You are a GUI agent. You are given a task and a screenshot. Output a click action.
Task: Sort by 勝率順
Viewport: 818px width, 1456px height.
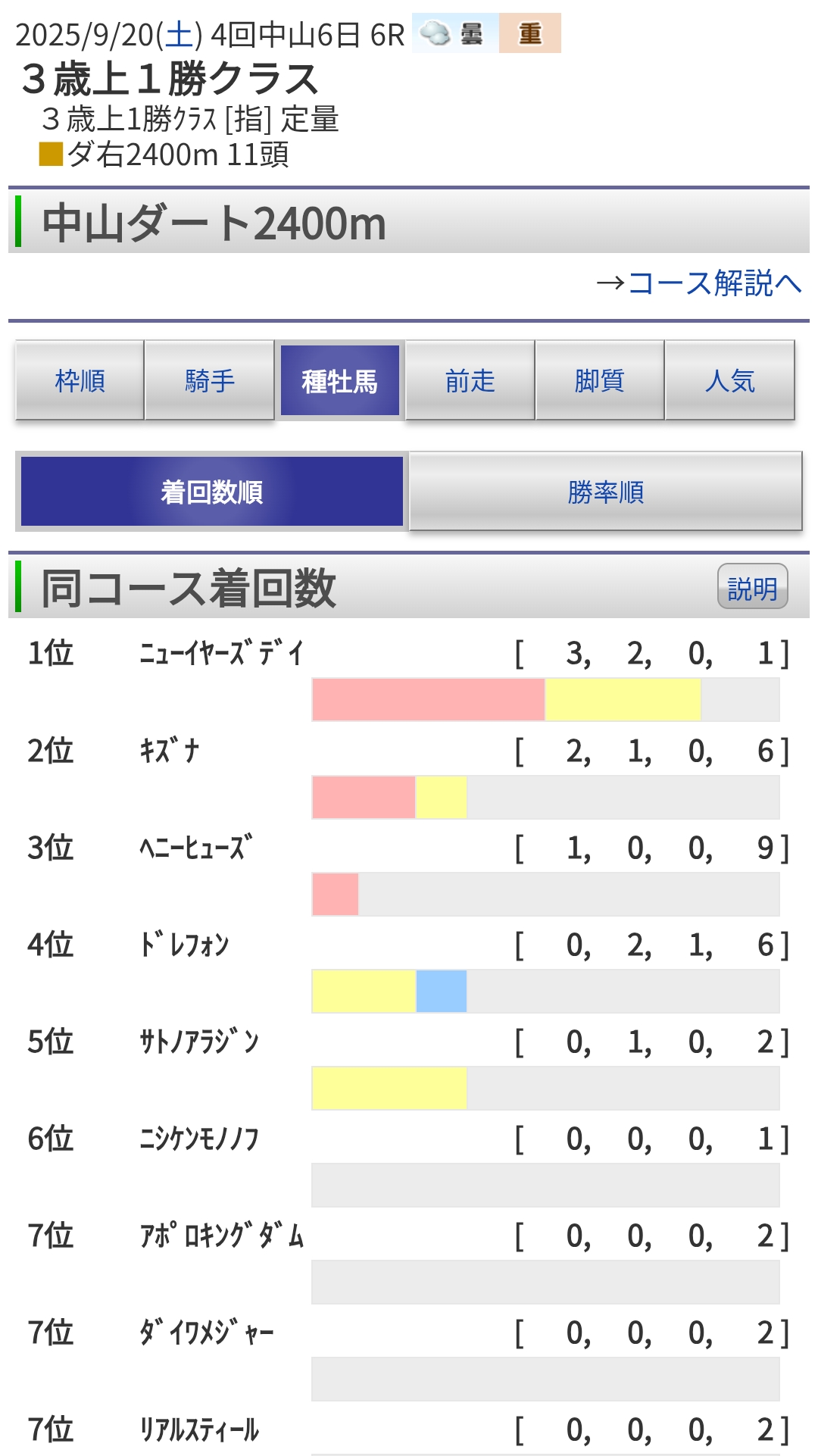point(605,492)
